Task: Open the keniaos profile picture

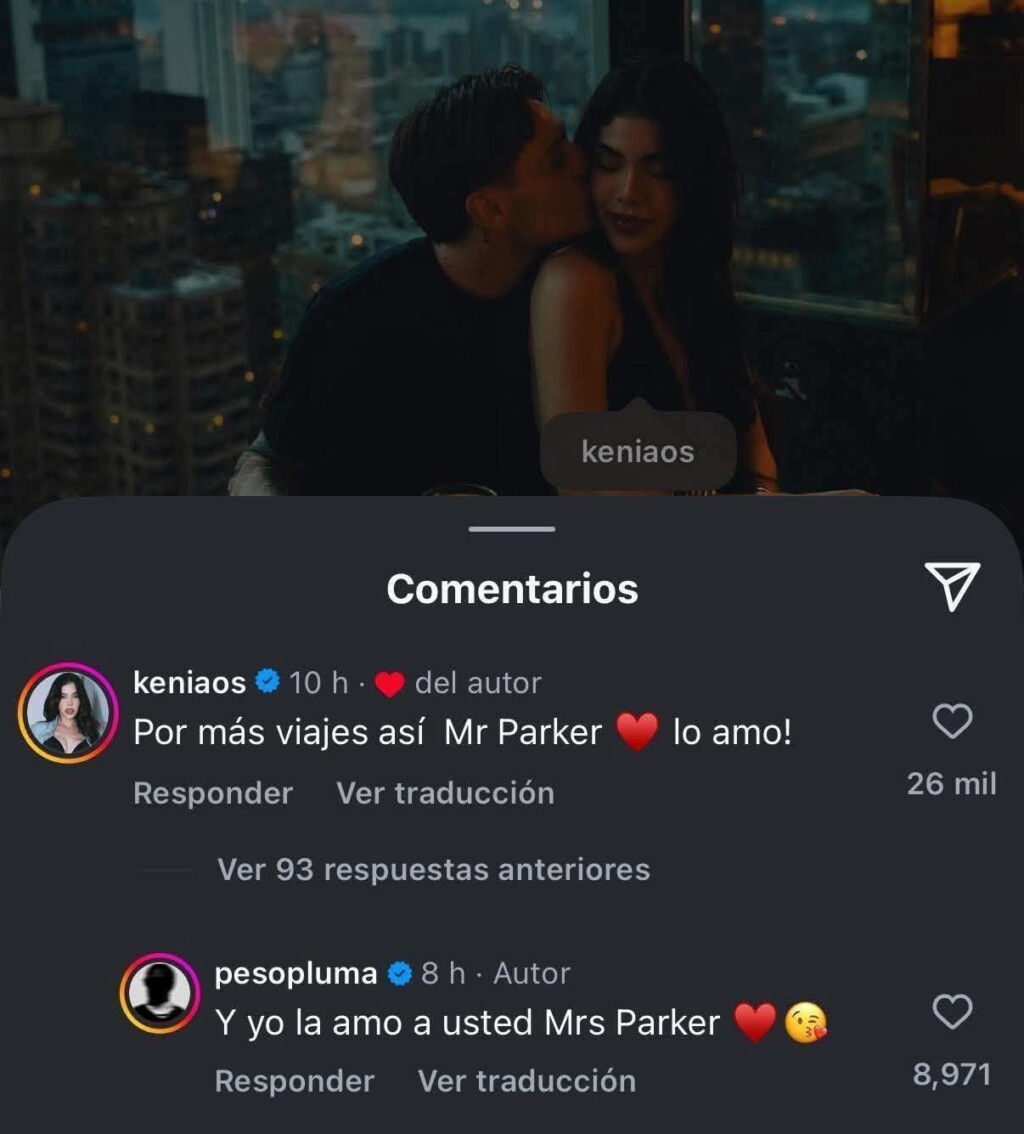Action: (68, 713)
